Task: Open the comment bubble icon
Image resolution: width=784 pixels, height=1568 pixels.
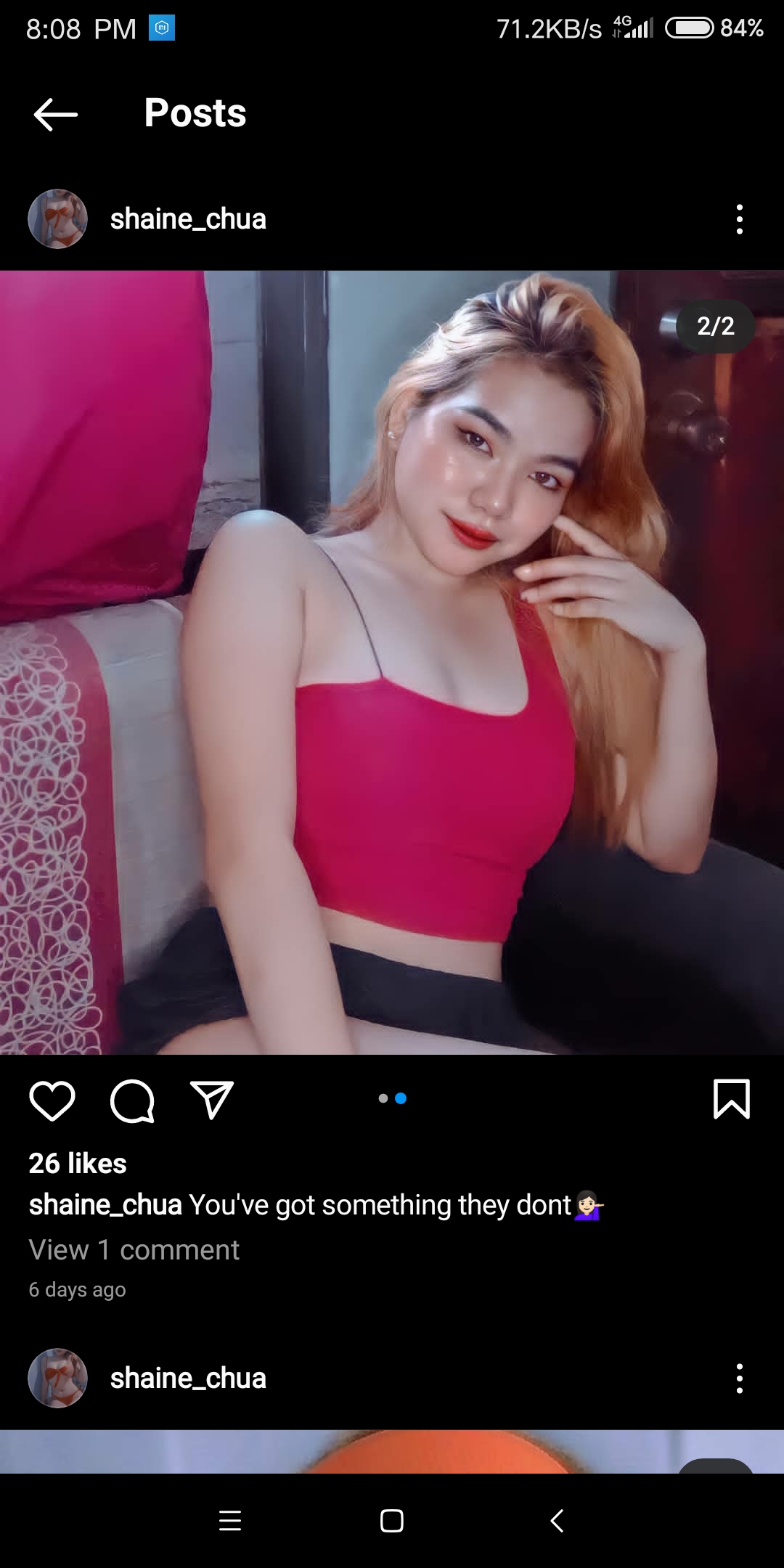Action: pyautogui.click(x=132, y=1101)
